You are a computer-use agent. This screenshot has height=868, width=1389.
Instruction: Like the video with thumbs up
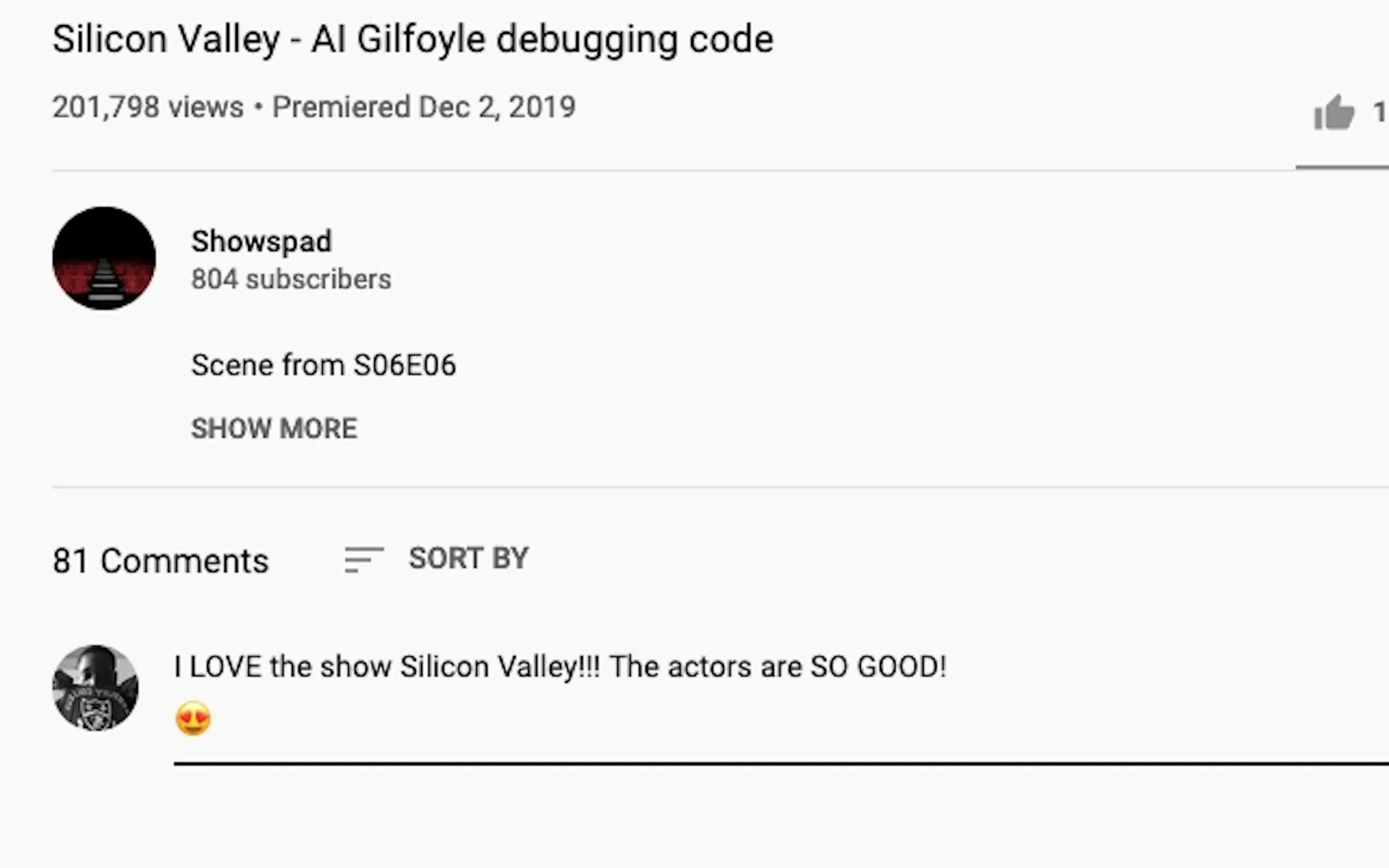click(x=1334, y=113)
